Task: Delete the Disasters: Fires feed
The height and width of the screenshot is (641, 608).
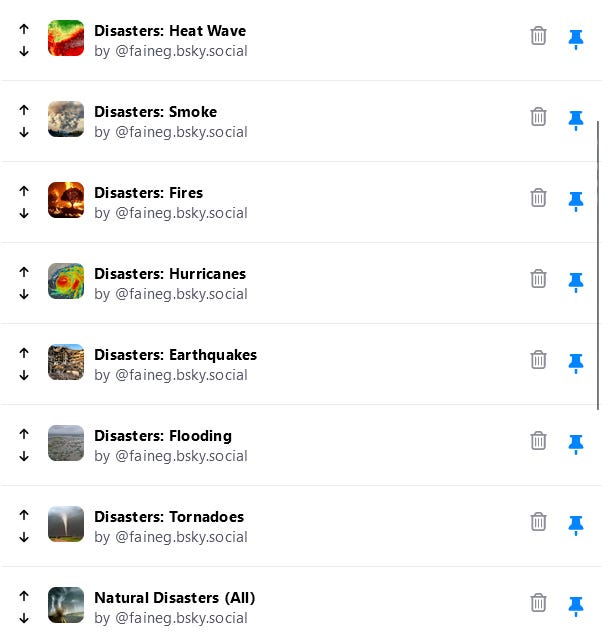Action: (538, 198)
